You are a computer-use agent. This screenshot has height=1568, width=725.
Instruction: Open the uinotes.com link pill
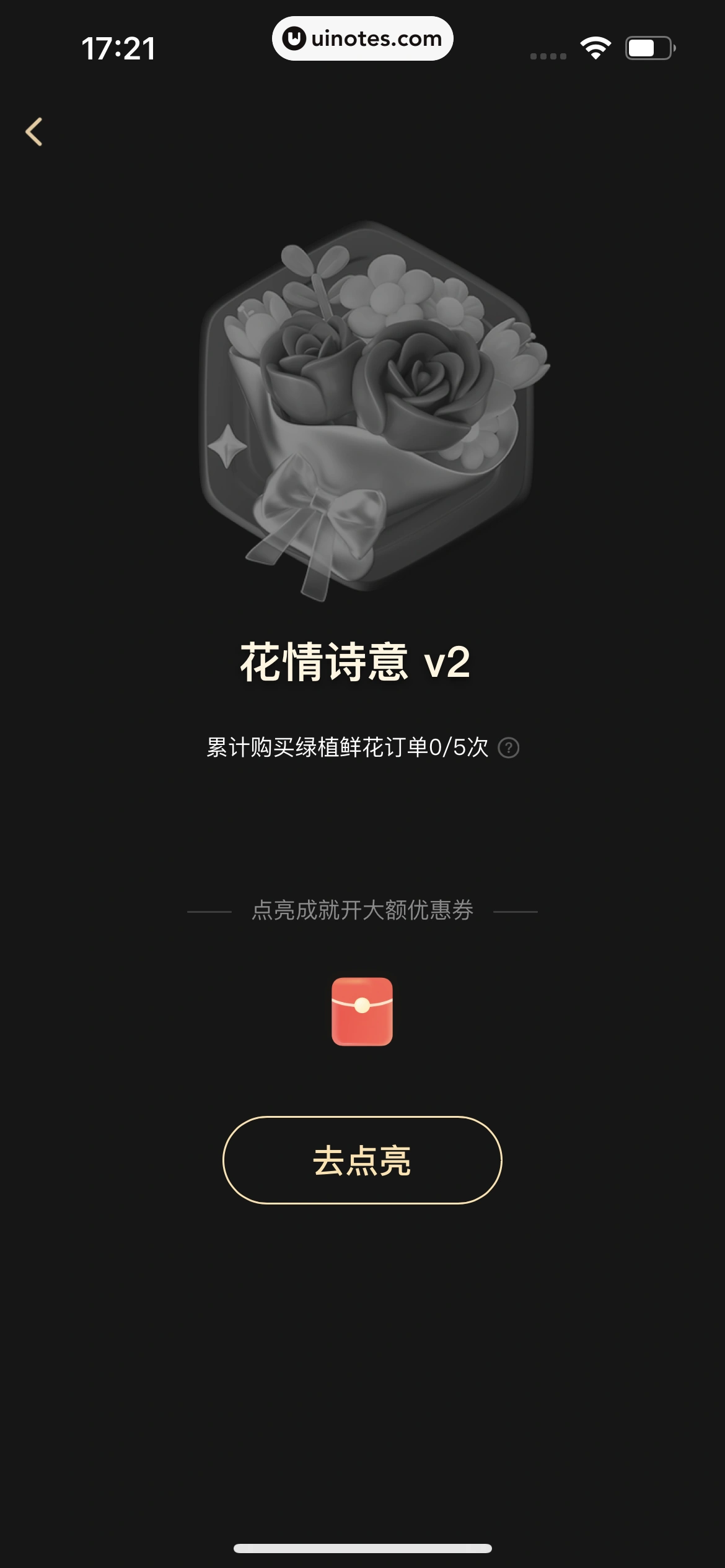pos(362,39)
